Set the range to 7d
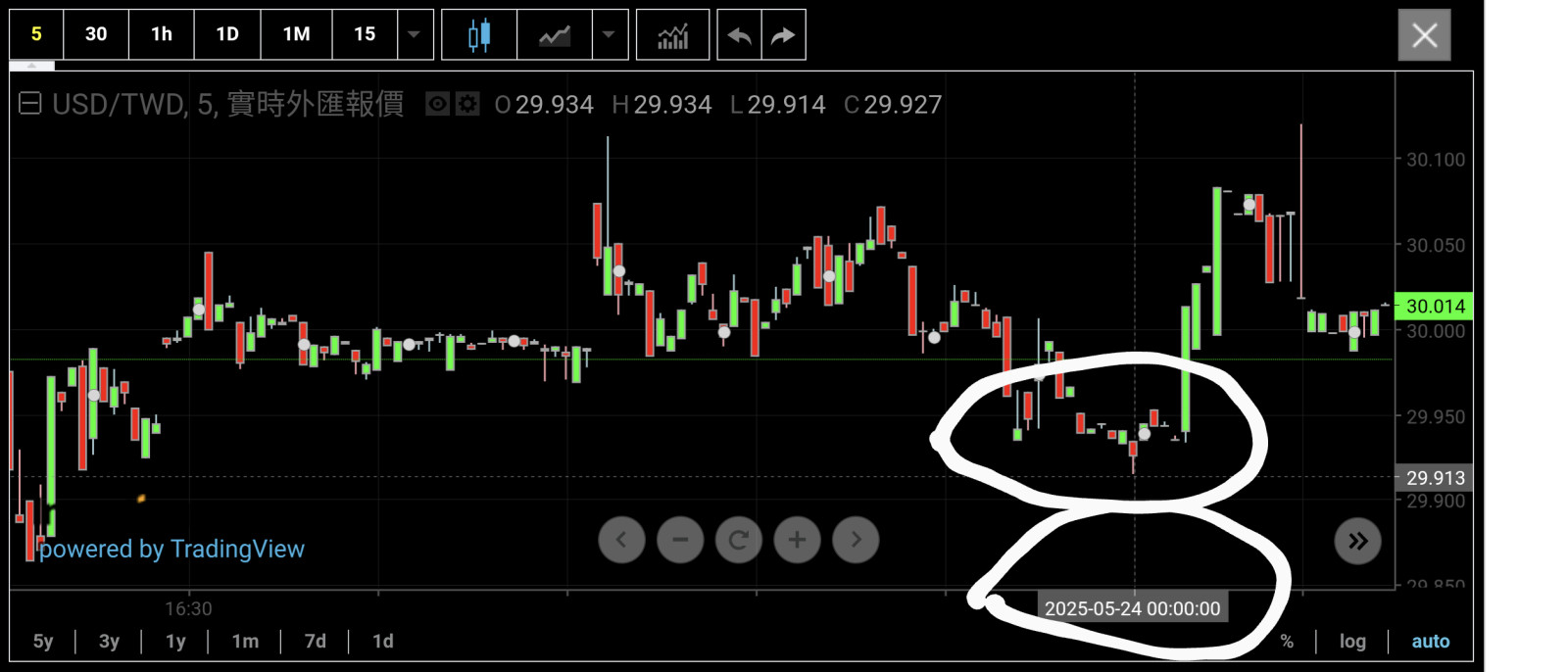This screenshot has height=672, width=1568. tap(315, 642)
